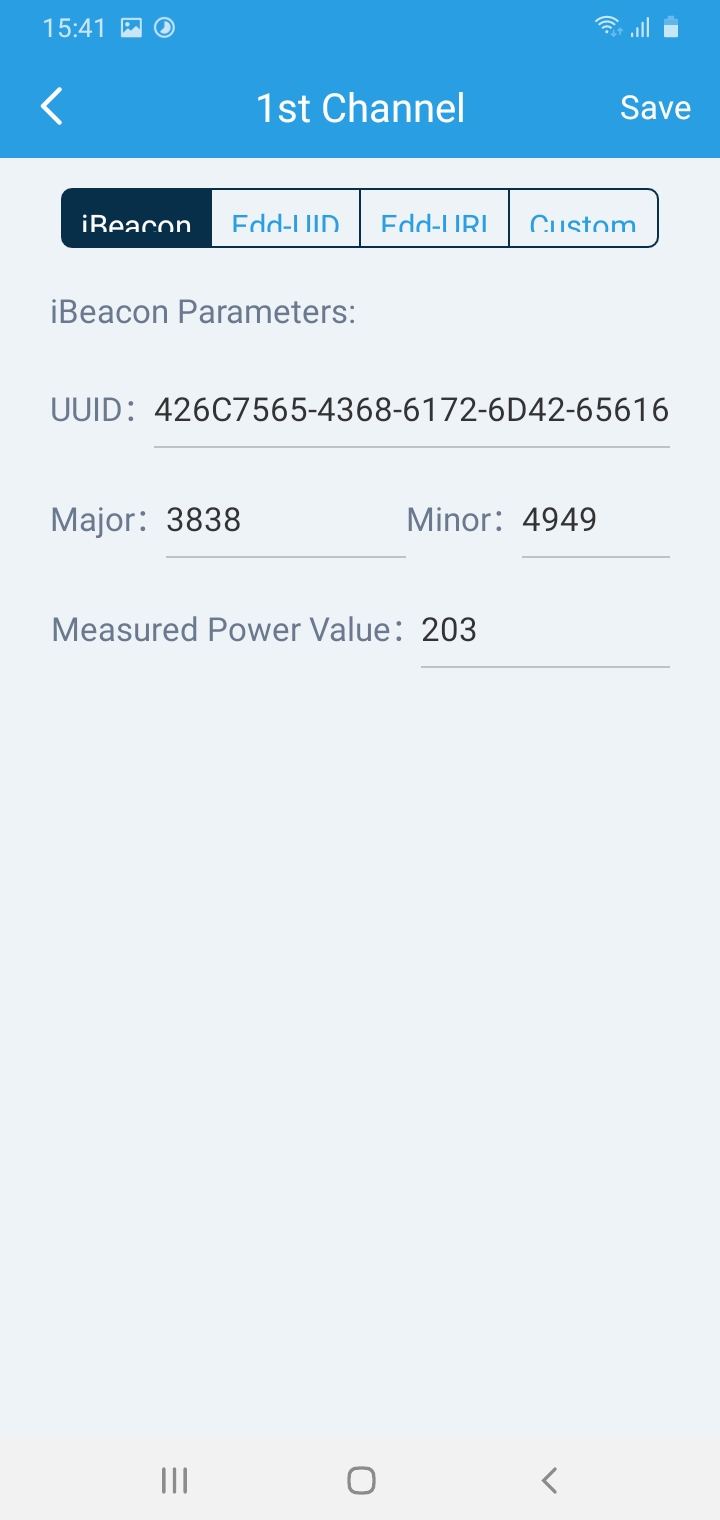Select the Minor value field
Image resolution: width=720 pixels, height=1520 pixels.
595,520
